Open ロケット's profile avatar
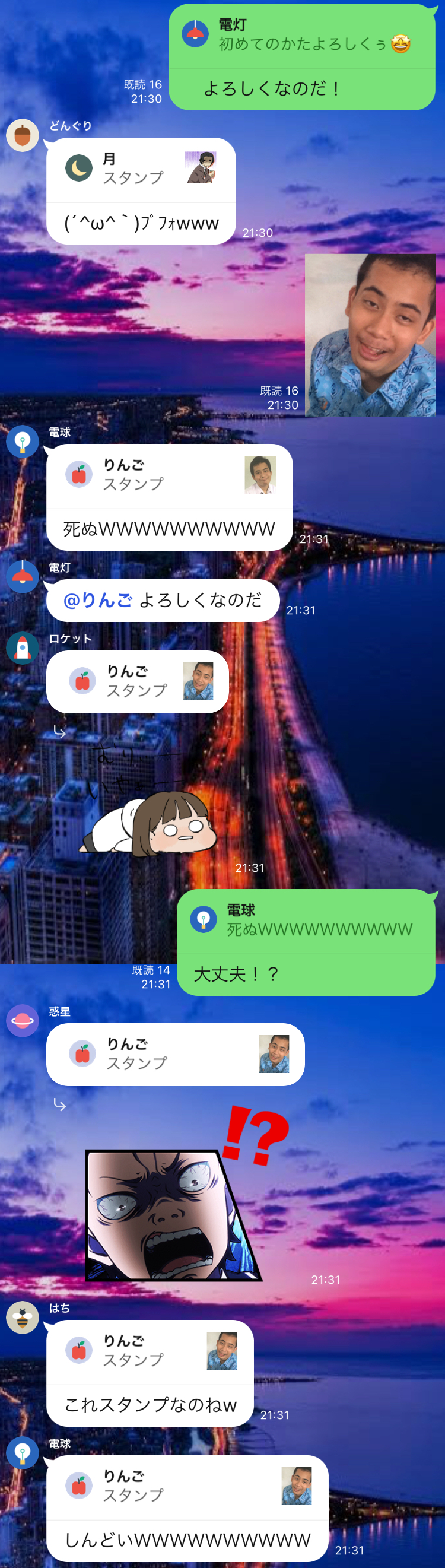Viewport: 445px width, 1568px height. click(x=23, y=648)
